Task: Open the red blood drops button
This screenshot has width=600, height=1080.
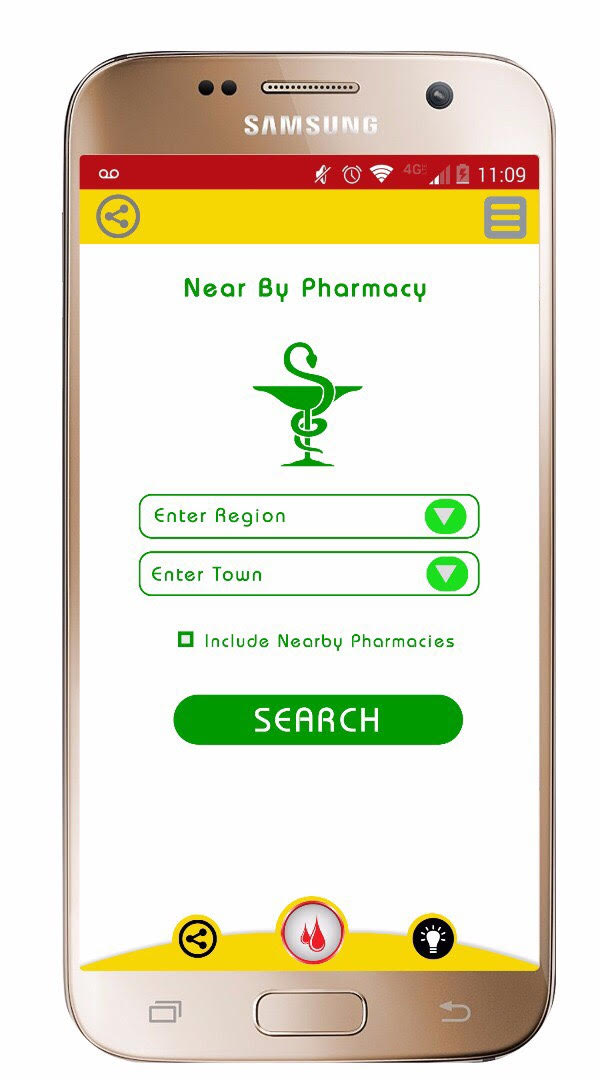Action: click(x=313, y=936)
